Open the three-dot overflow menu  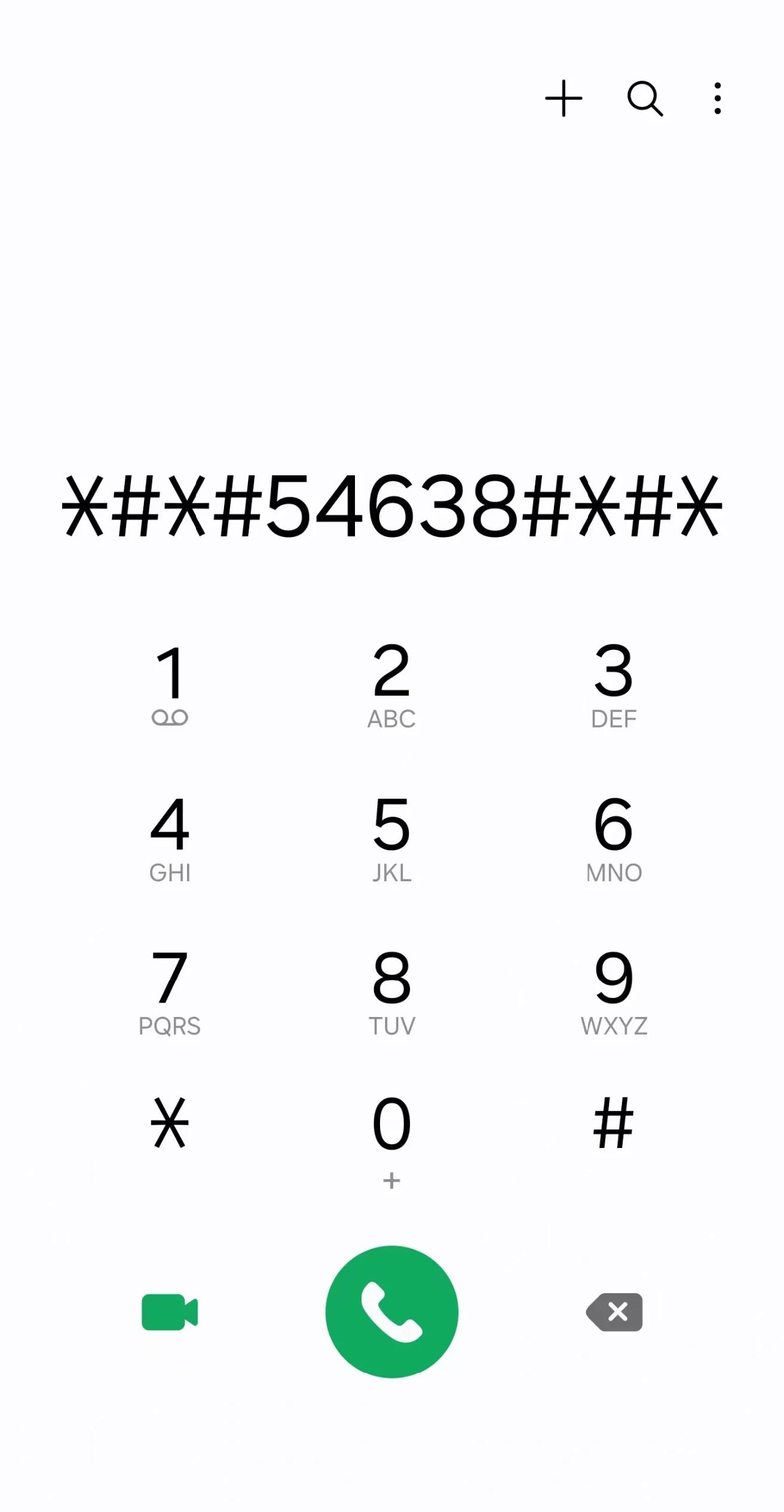point(717,98)
